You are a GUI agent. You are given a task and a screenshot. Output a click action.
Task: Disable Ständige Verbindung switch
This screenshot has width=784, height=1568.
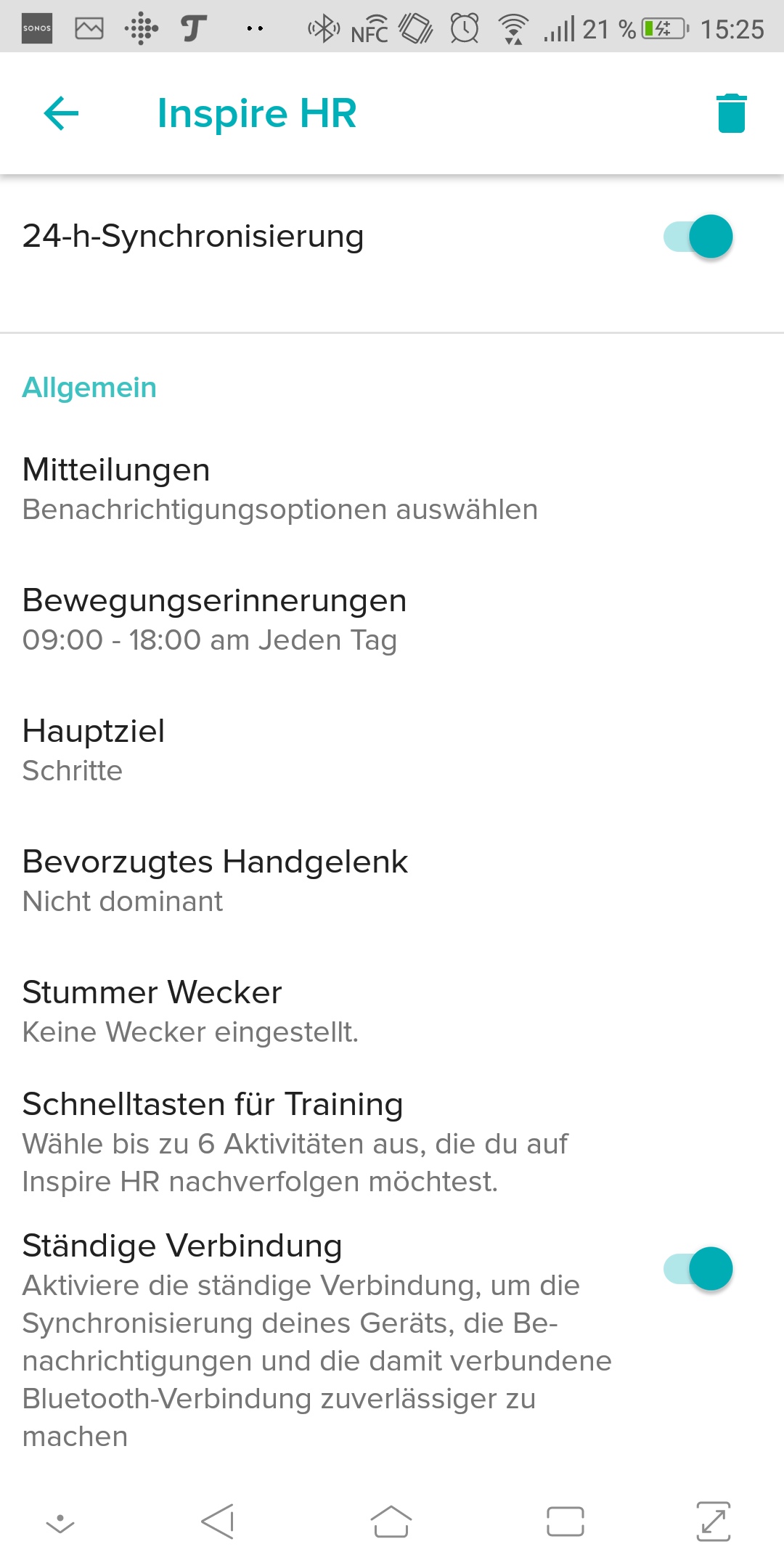(x=698, y=1269)
